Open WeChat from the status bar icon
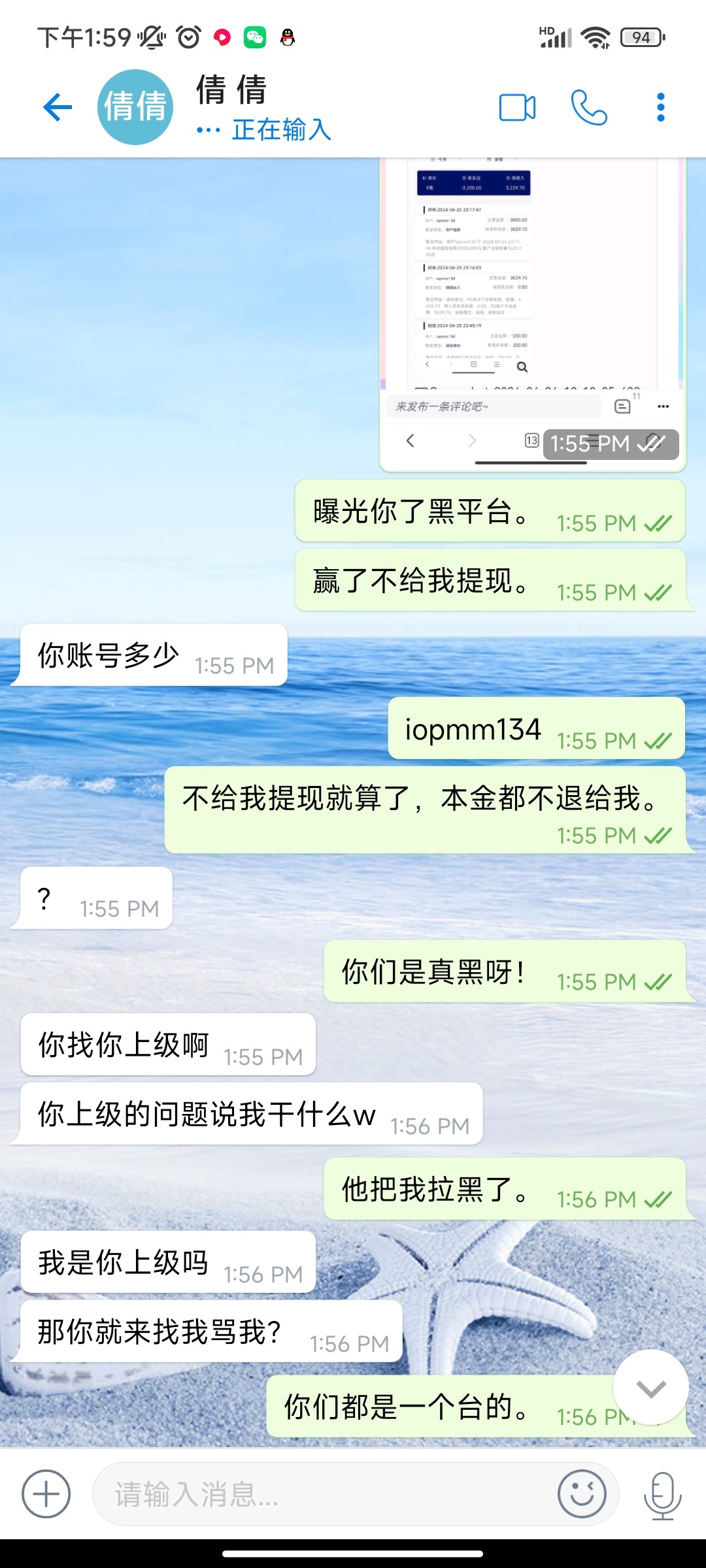Viewport: 706px width, 1568px height. [x=256, y=38]
